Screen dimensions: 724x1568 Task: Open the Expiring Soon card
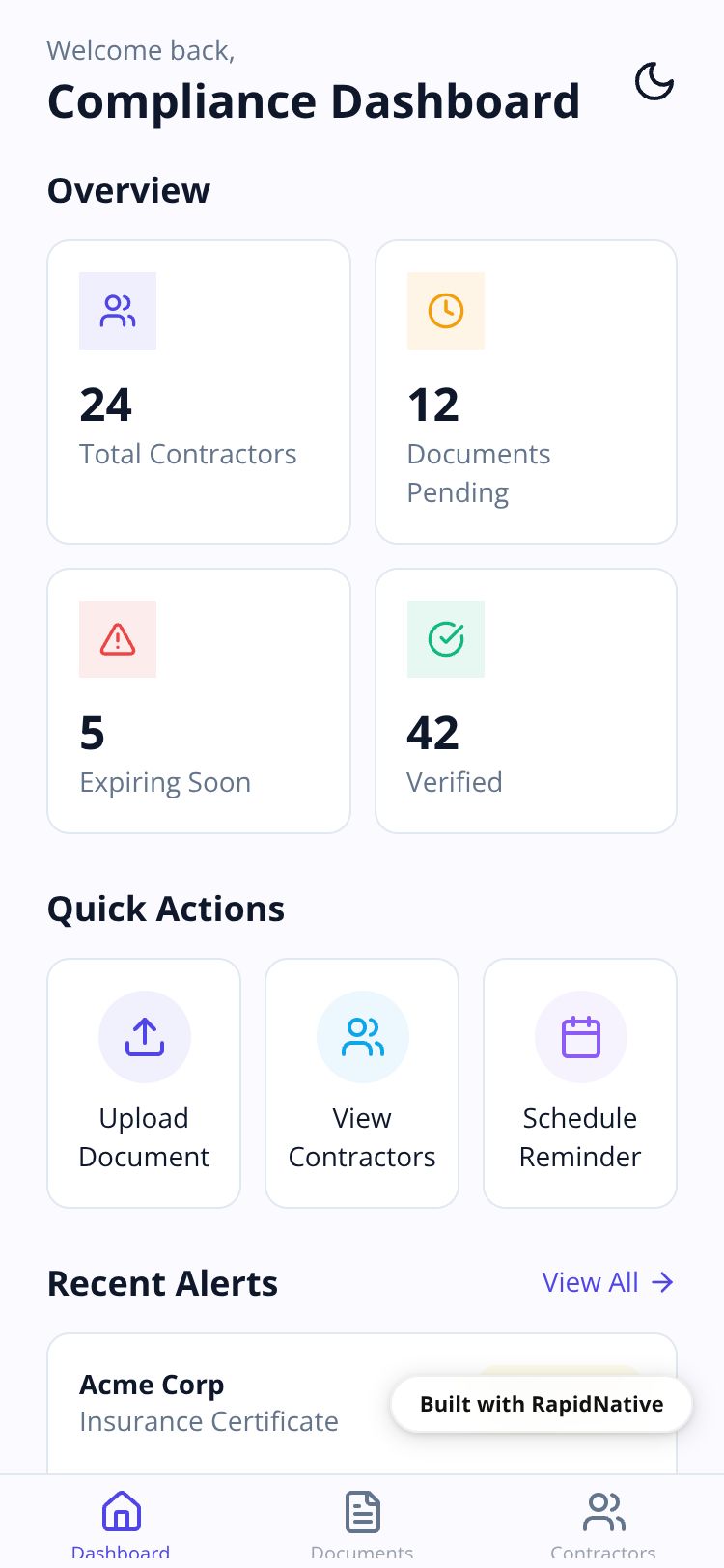[x=198, y=700]
